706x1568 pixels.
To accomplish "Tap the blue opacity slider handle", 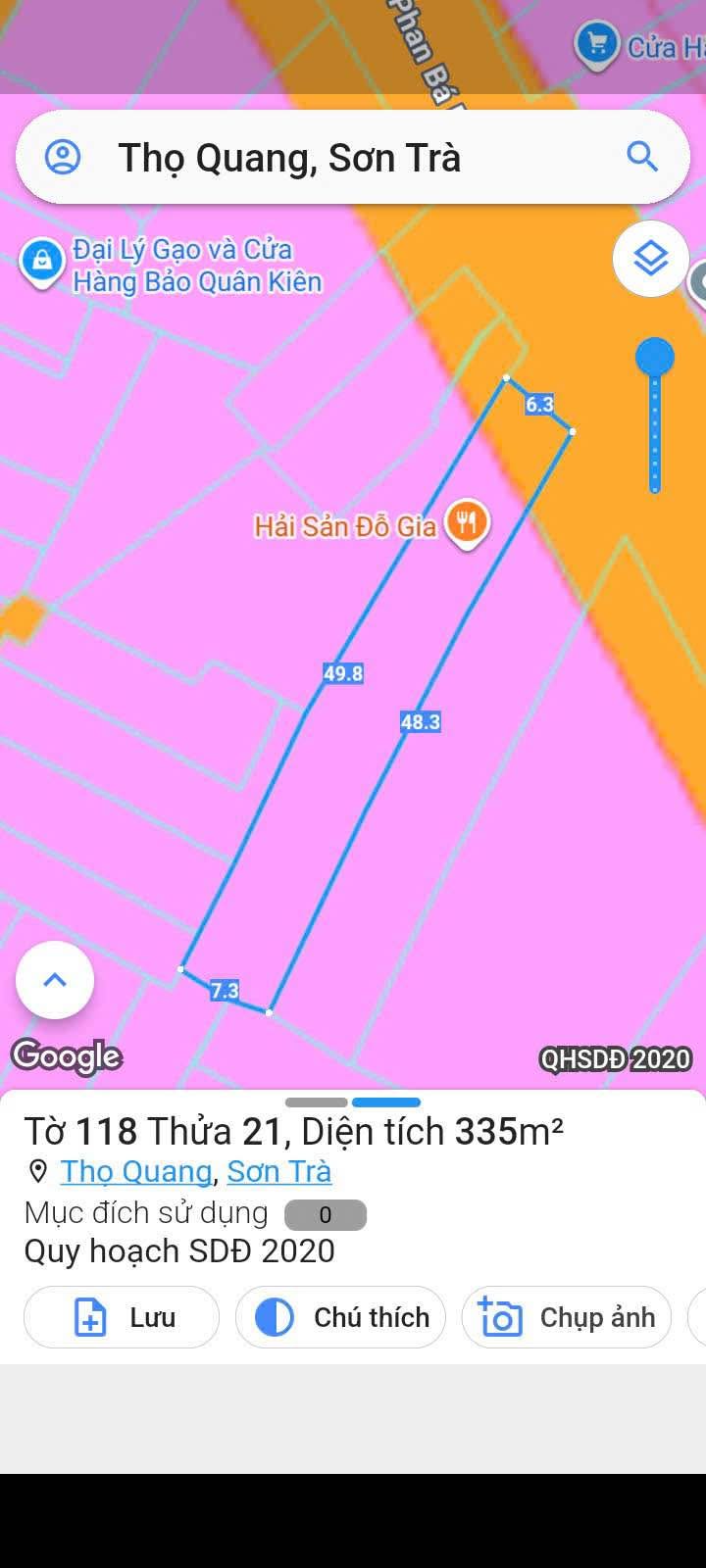I will [x=654, y=357].
